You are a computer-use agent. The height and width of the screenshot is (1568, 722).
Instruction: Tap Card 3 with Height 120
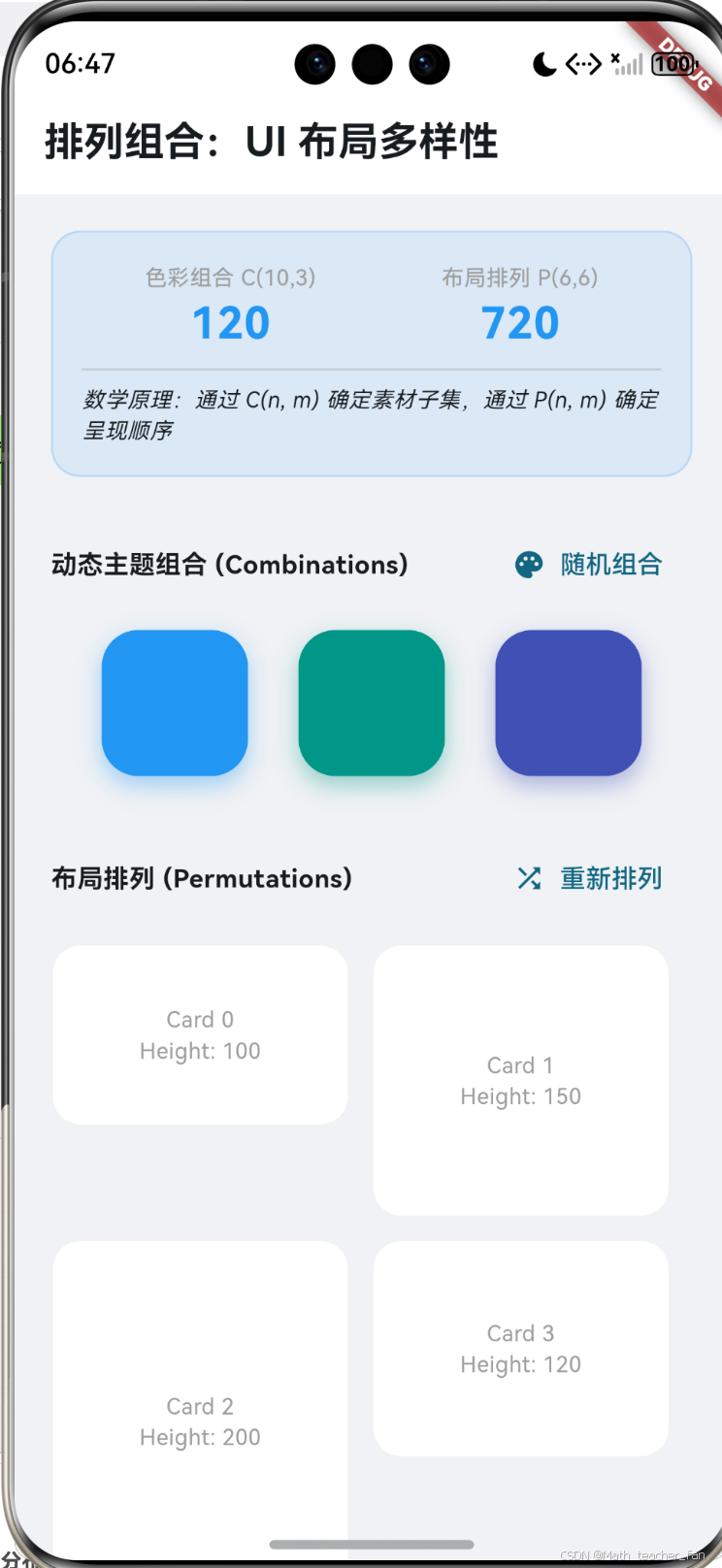click(520, 1348)
